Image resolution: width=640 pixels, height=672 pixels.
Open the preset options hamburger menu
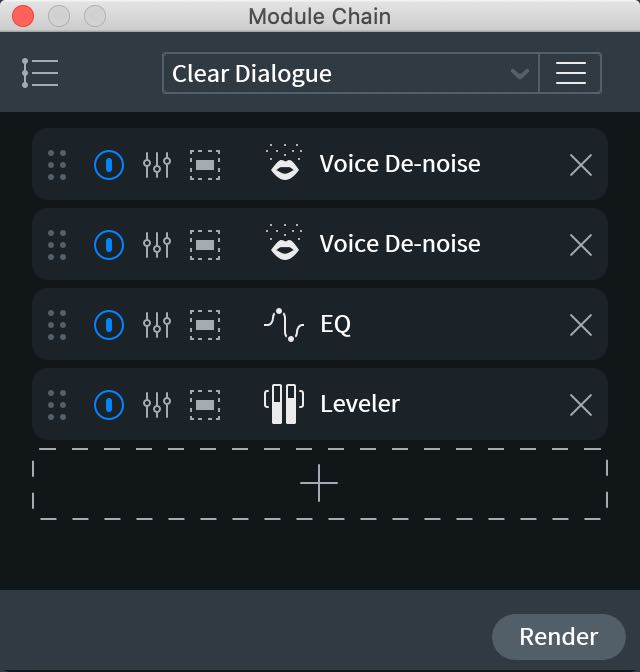(x=570, y=73)
